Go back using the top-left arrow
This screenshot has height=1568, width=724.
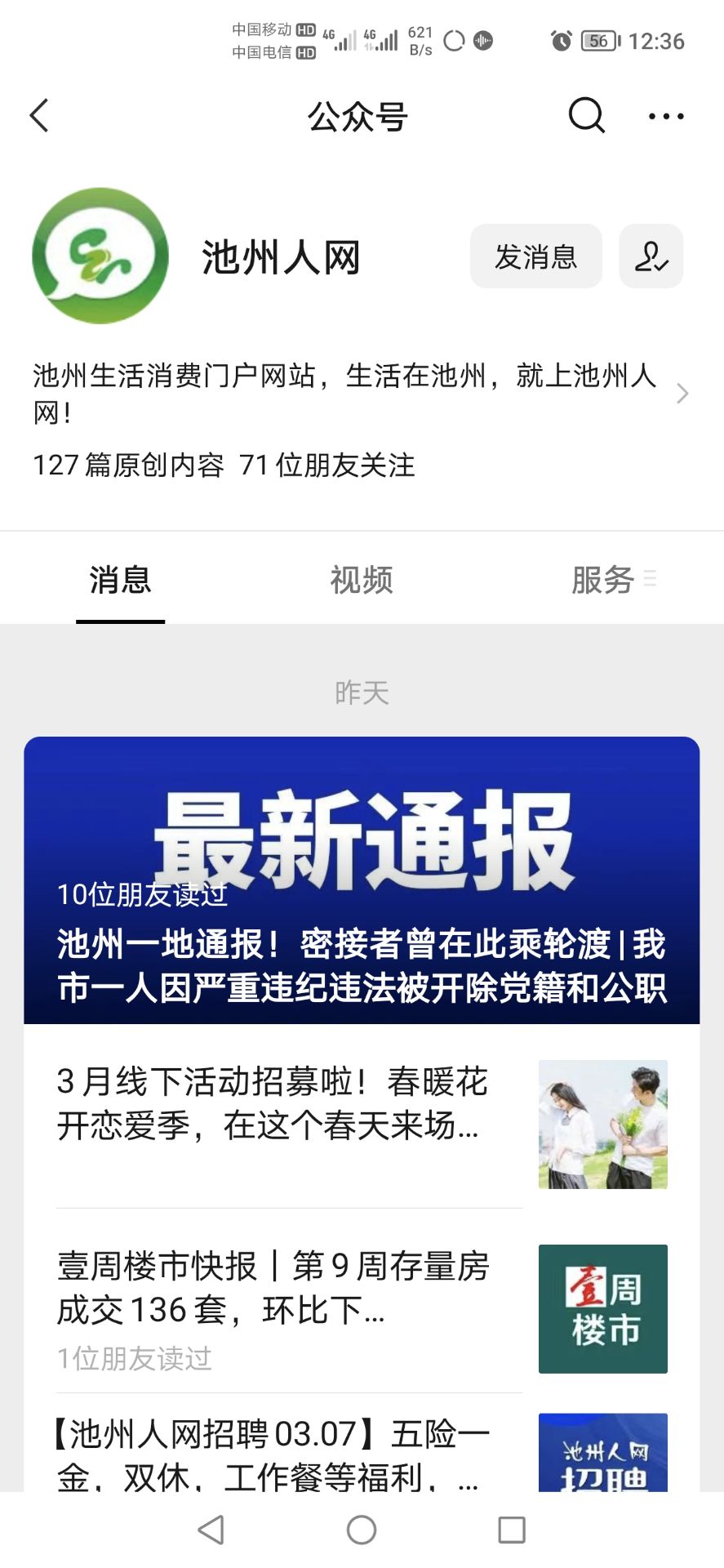click(x=39, y=115)
